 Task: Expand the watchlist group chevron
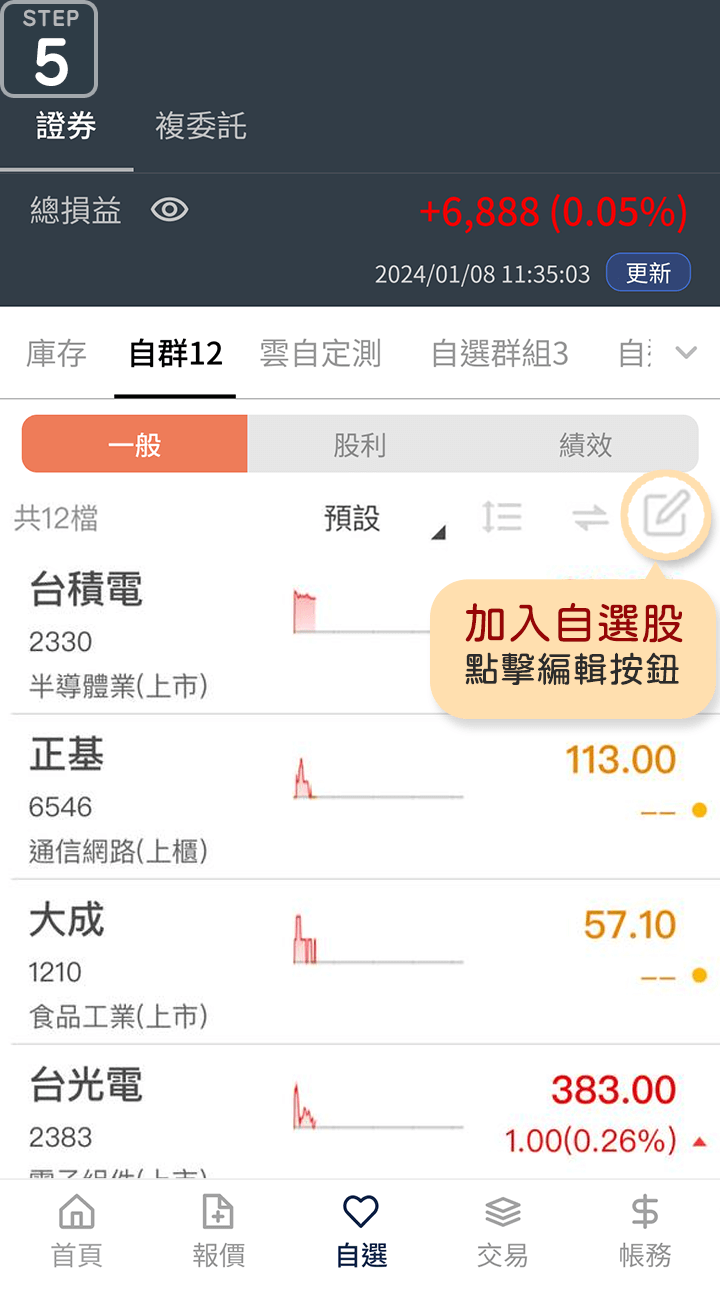(686, 353)
